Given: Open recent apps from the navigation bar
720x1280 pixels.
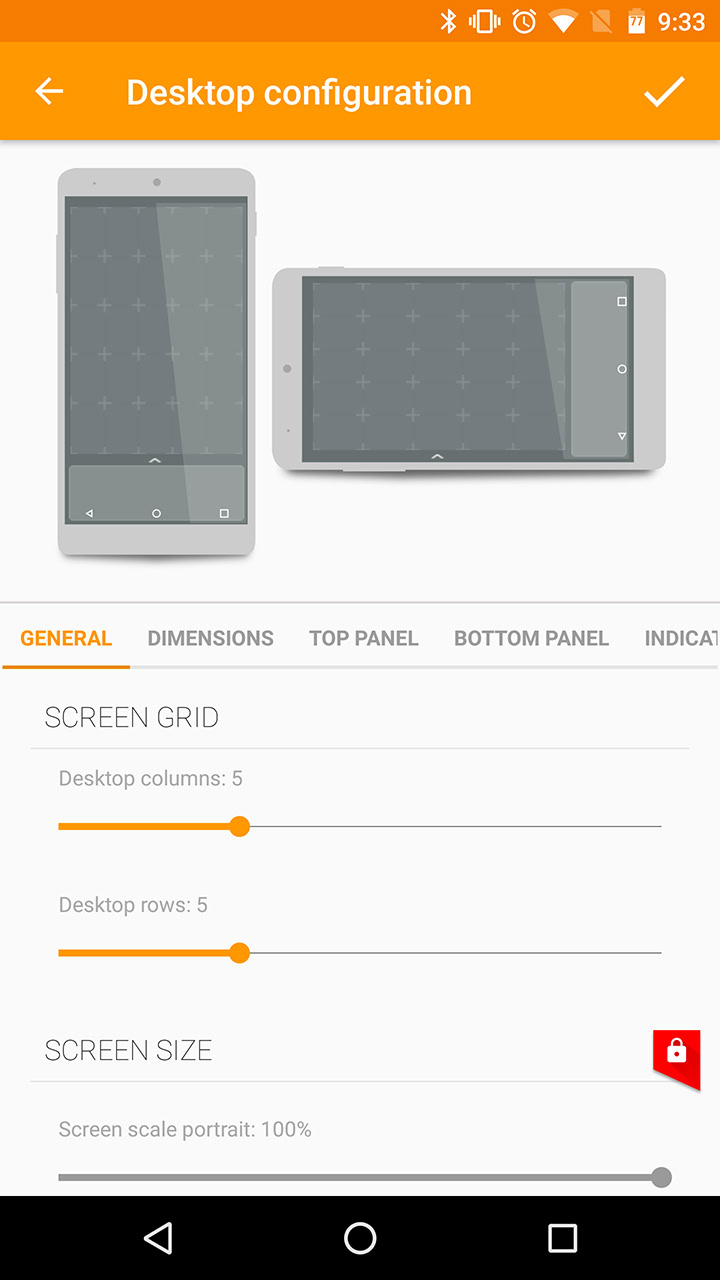Looking at the screenshot, I should coord(562,1238).
